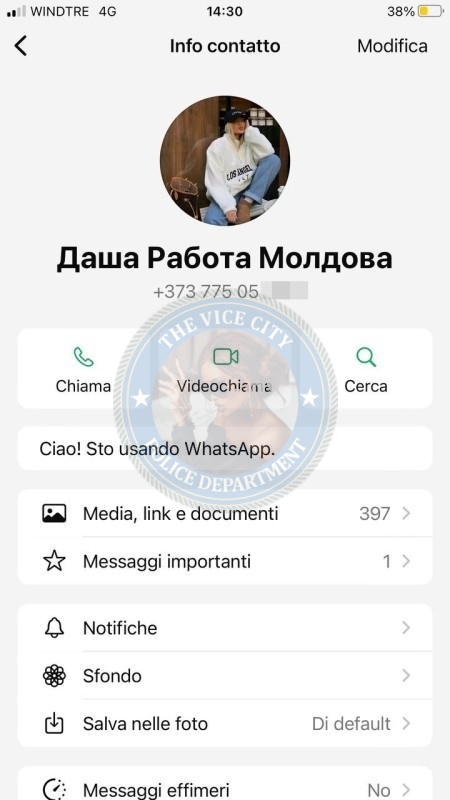Tap Modifica to edit the contact
Viewport: 450px width, 800px height.
(392, 46)
